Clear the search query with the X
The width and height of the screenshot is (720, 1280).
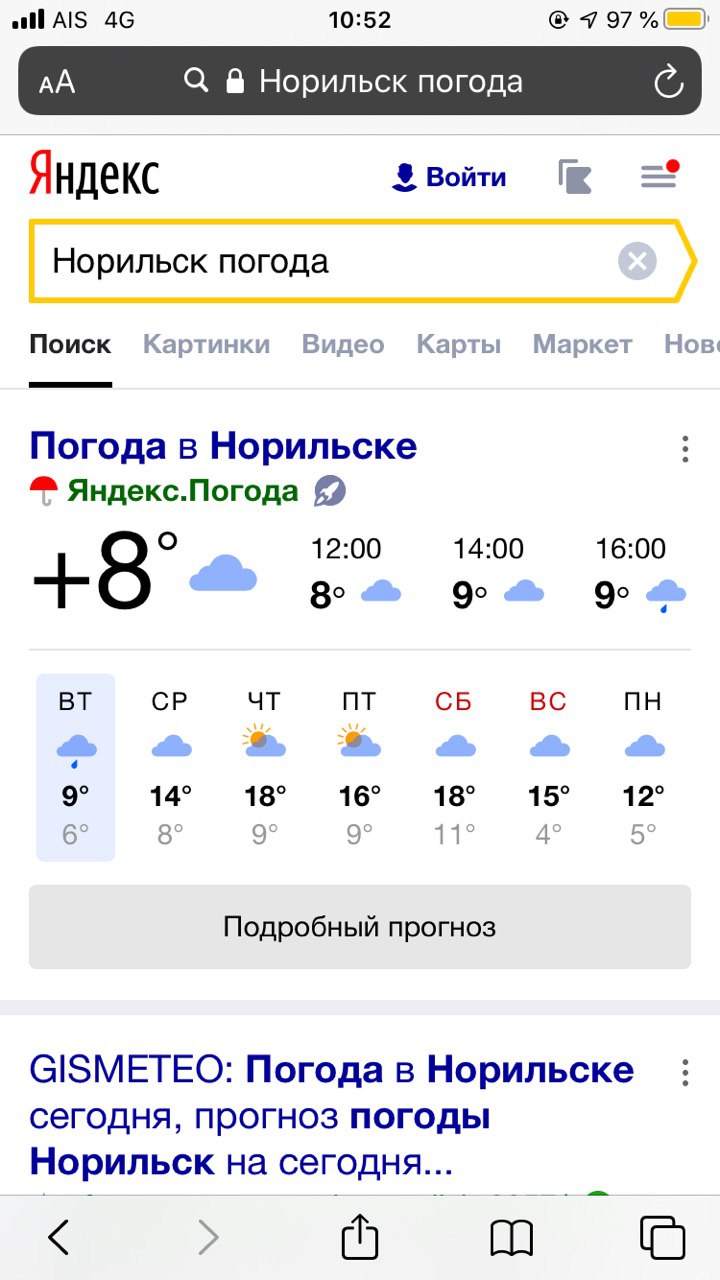(x=637, y=262)
